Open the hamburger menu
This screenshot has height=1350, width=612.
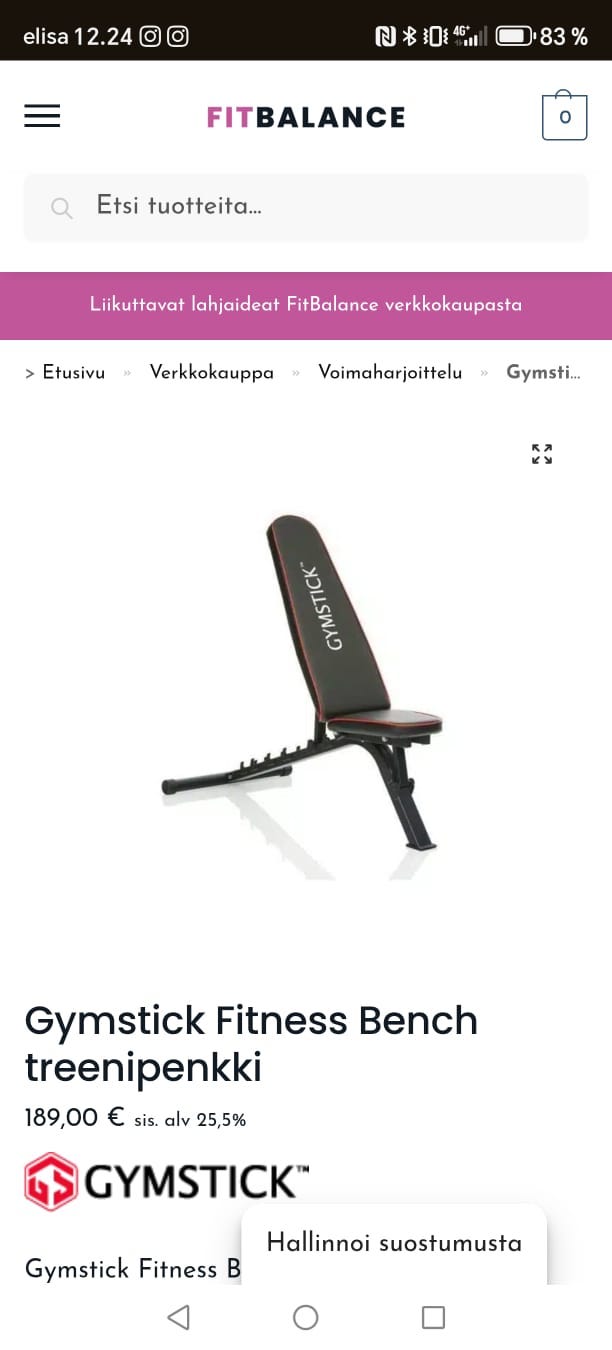click(x=42, y=116)
